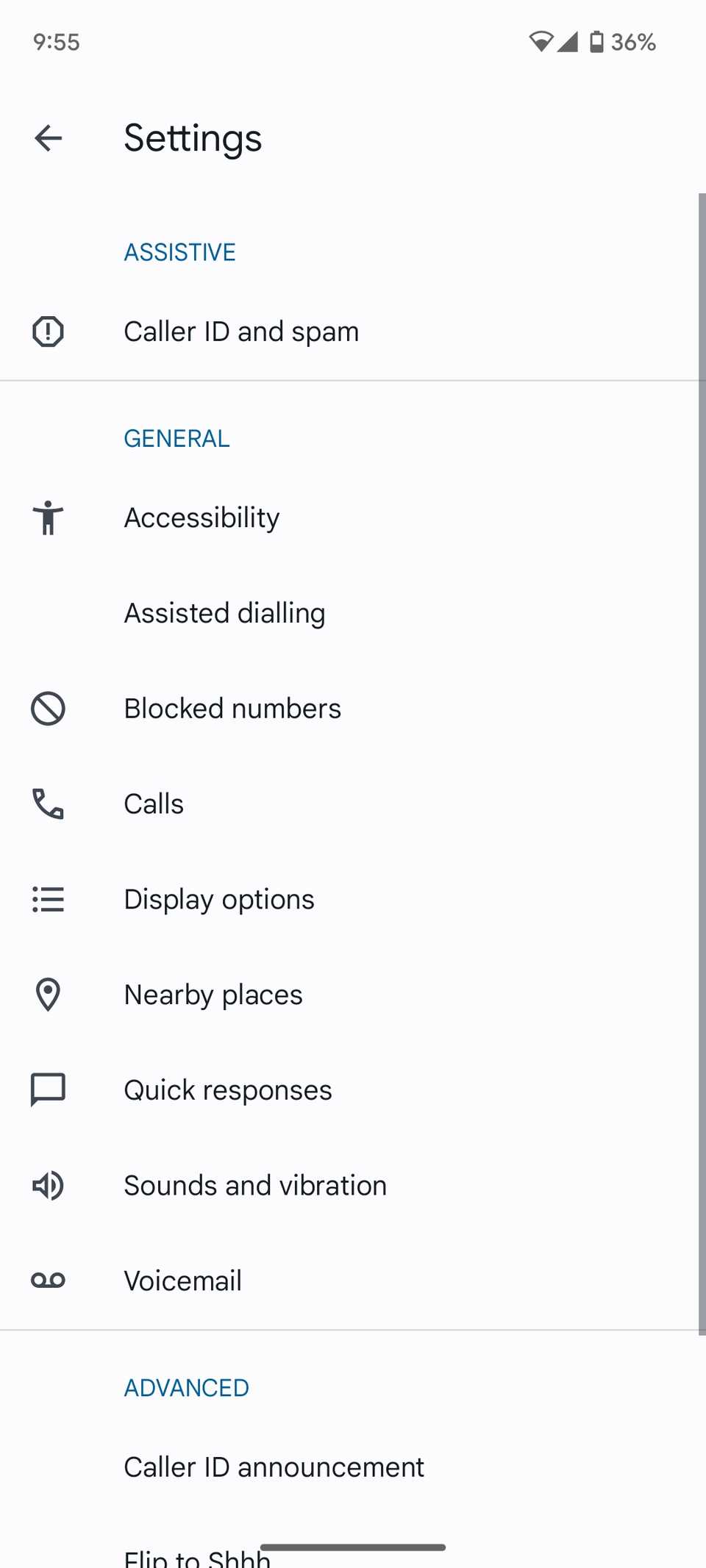Click the ADVANCED section header
The image size is (706, 1568).
[x=186, y=1387]
